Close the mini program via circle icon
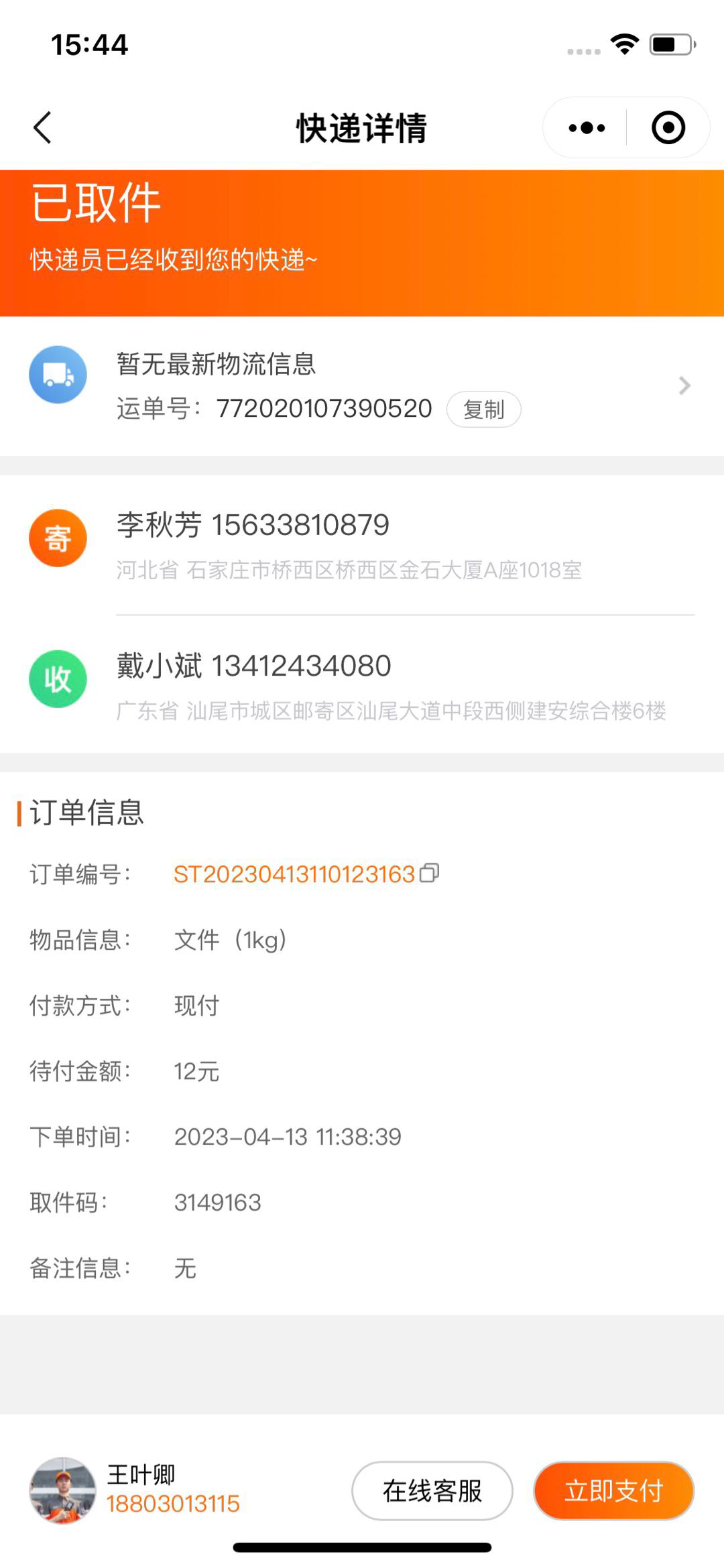This screenshot has height=1568, width=724. pos(668,127)
